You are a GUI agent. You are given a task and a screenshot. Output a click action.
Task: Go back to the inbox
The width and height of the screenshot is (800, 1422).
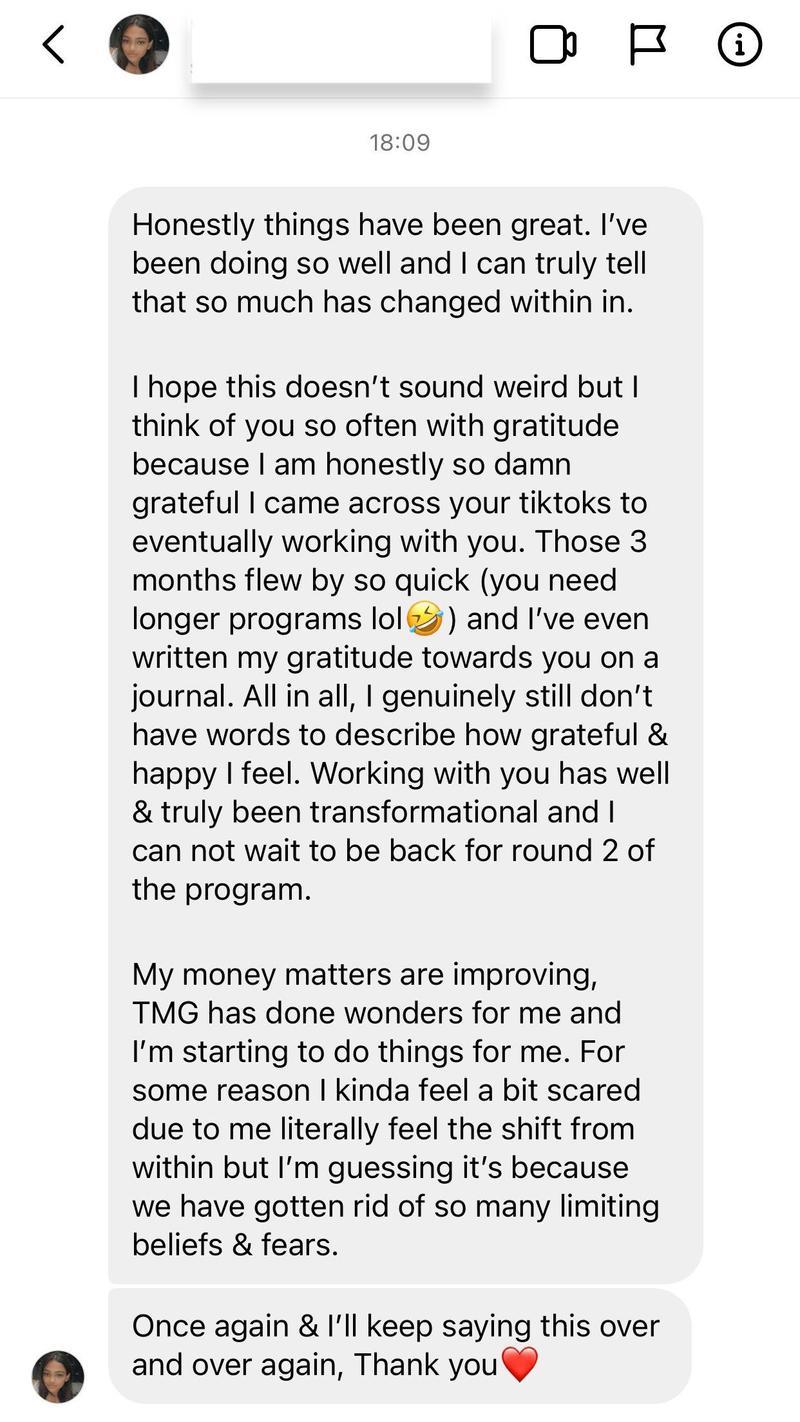(x=54, y=45)
